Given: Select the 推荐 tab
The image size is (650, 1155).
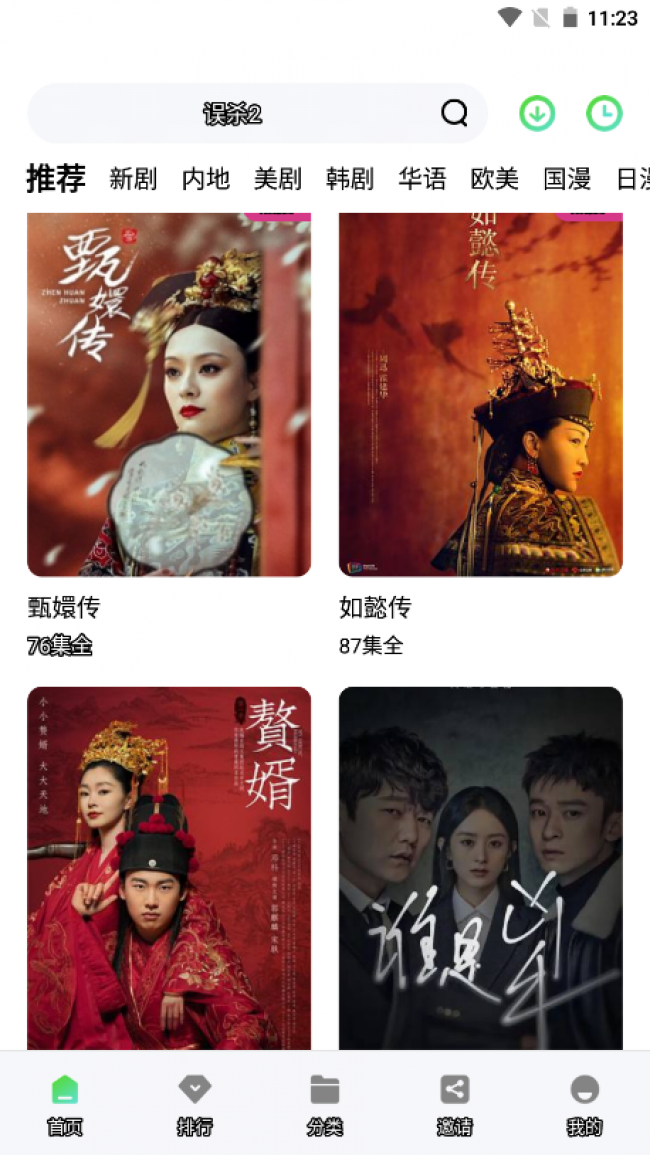Looking at the screenshot, I should pyautogui.click(x=56, y=178).
